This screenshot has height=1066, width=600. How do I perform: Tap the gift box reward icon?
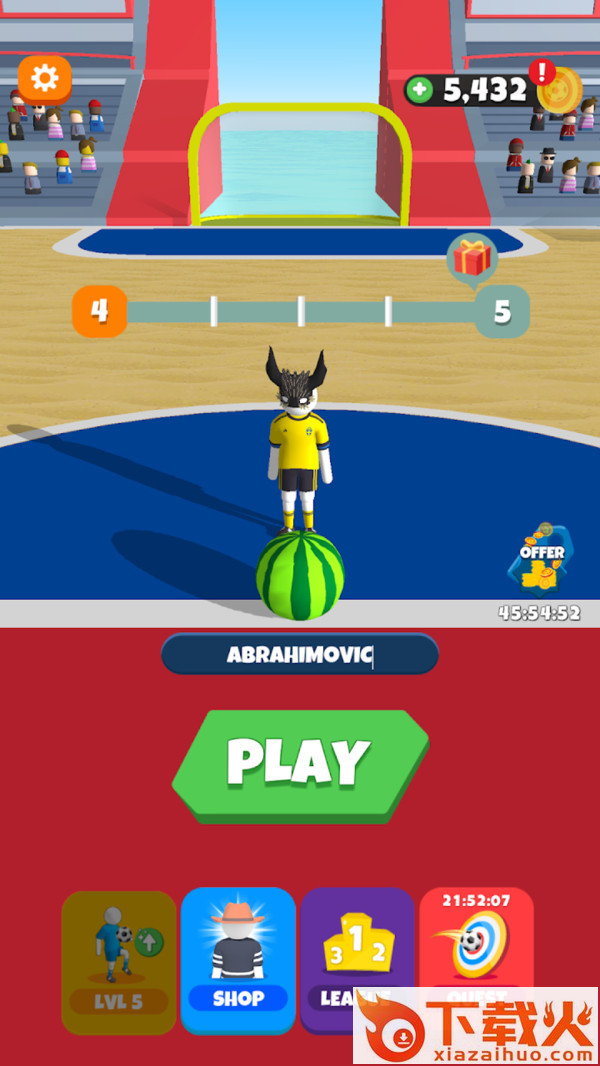coord(472,258)
